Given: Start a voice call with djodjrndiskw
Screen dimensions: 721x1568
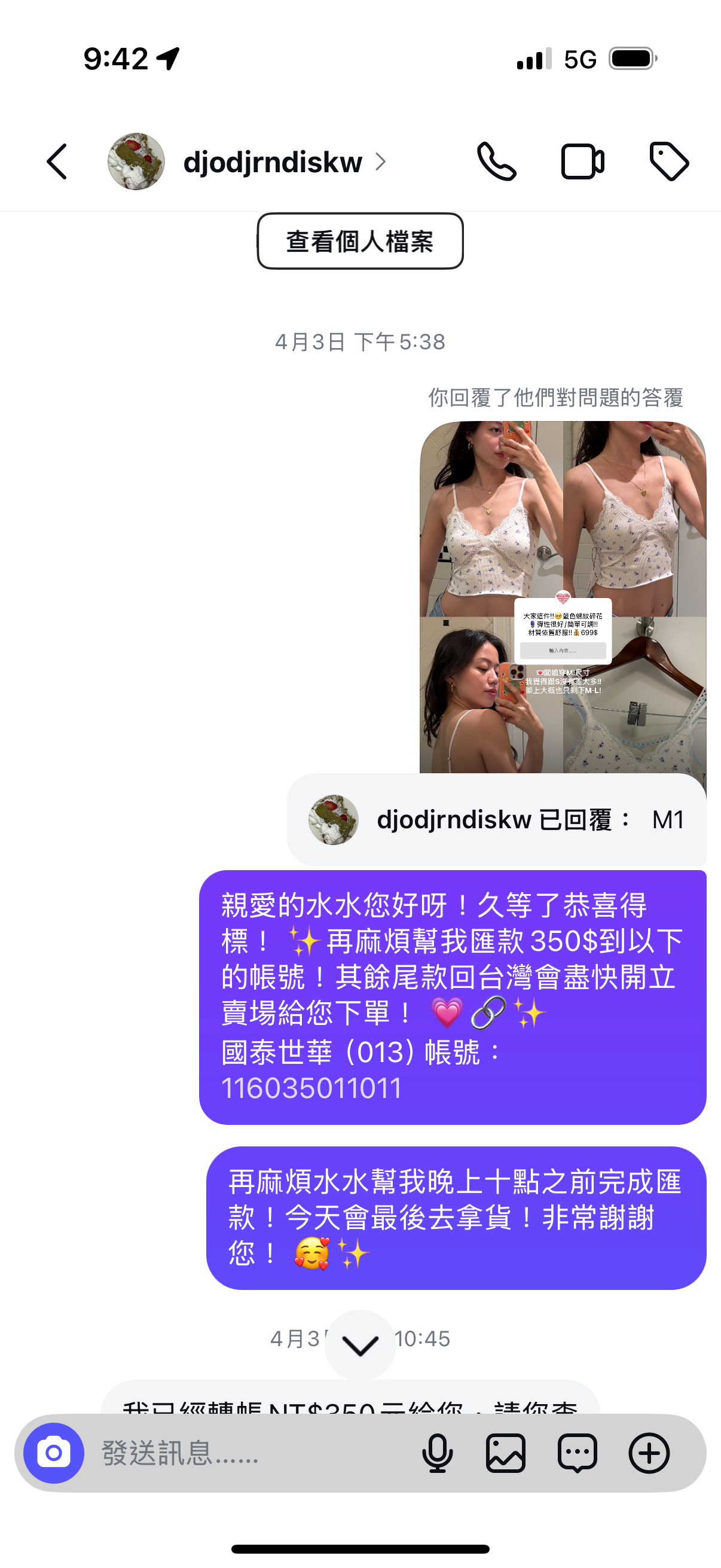Looking at the screenshot, I should tap(496, 162).
